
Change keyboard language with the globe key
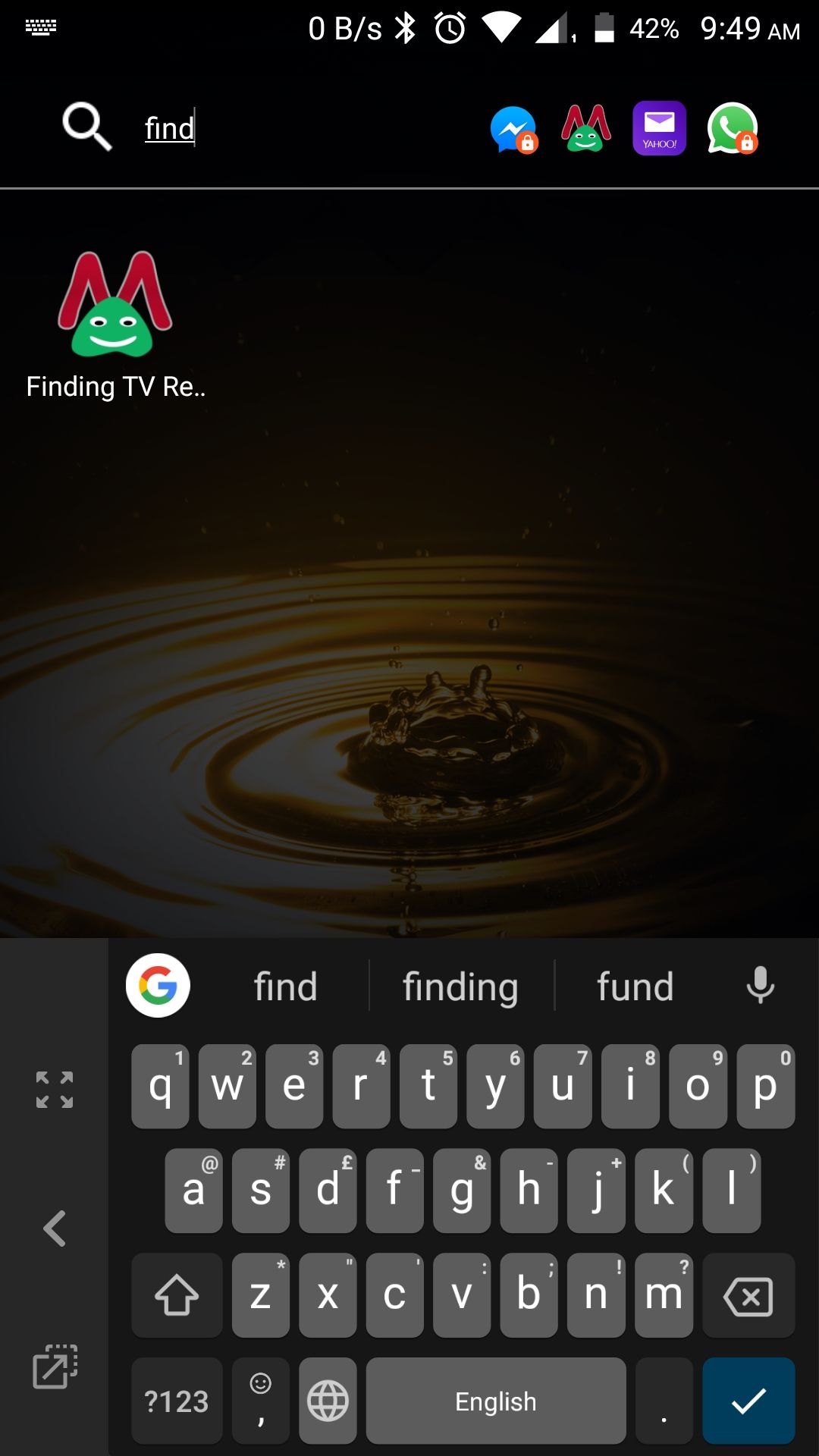point(328,1401)
